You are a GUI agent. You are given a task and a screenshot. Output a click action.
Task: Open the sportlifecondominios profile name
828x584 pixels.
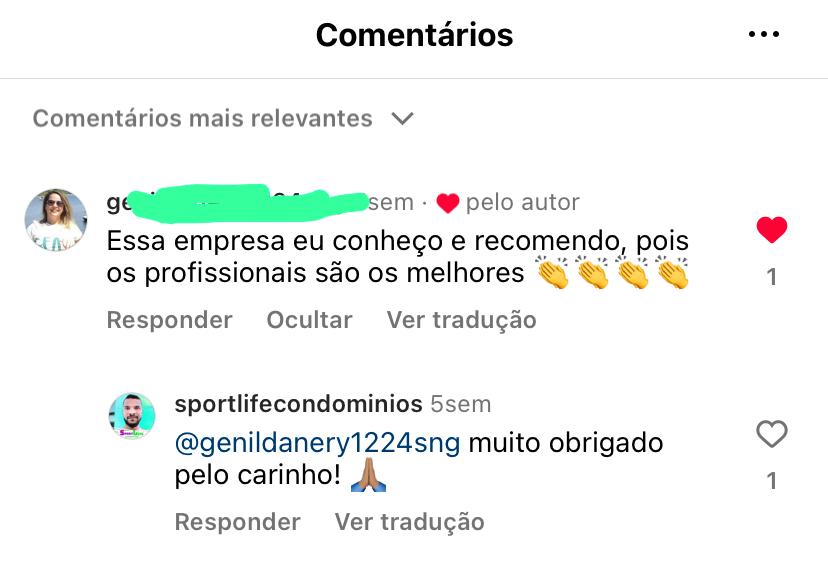298,404
